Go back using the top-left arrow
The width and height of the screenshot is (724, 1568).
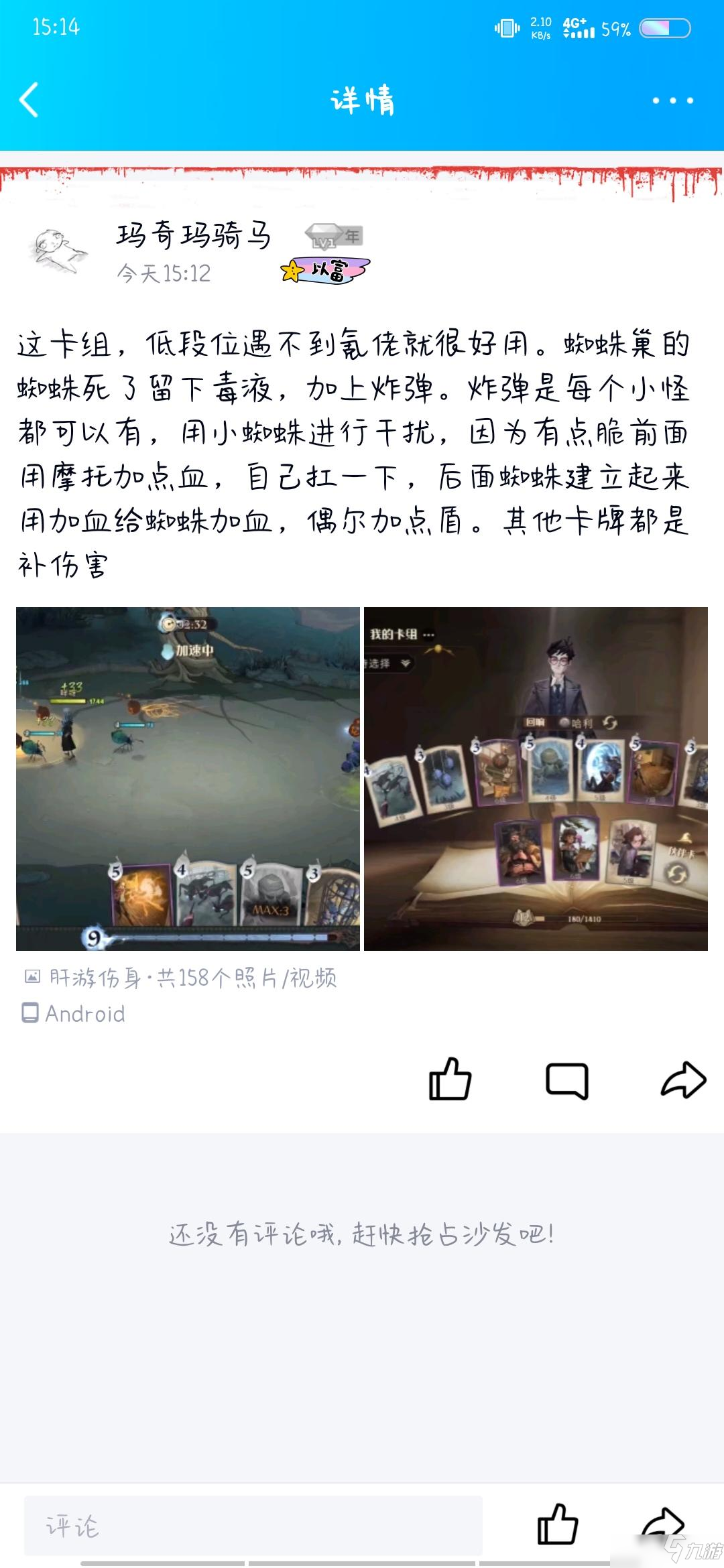tap(29, 101)
